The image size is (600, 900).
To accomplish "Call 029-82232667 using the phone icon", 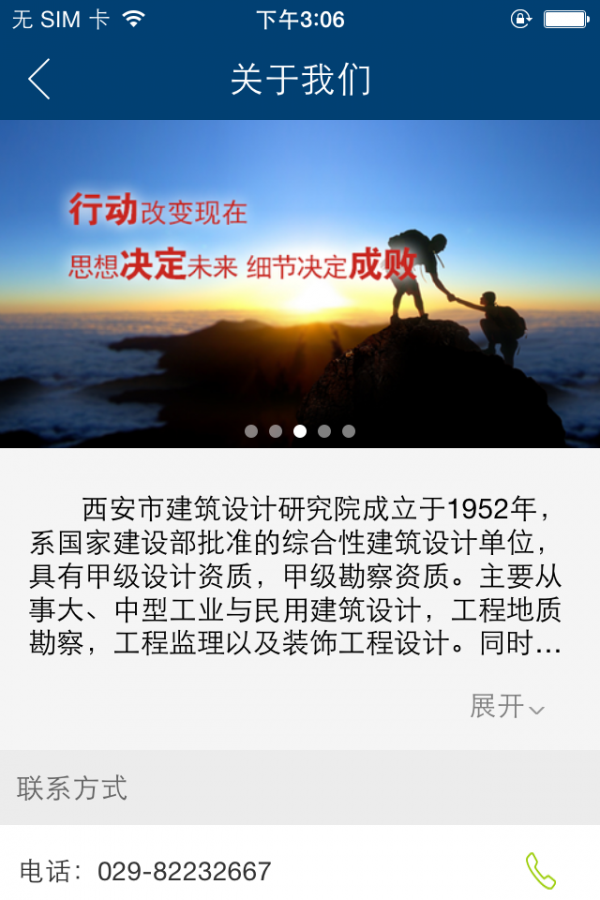I will click(540, 870).
